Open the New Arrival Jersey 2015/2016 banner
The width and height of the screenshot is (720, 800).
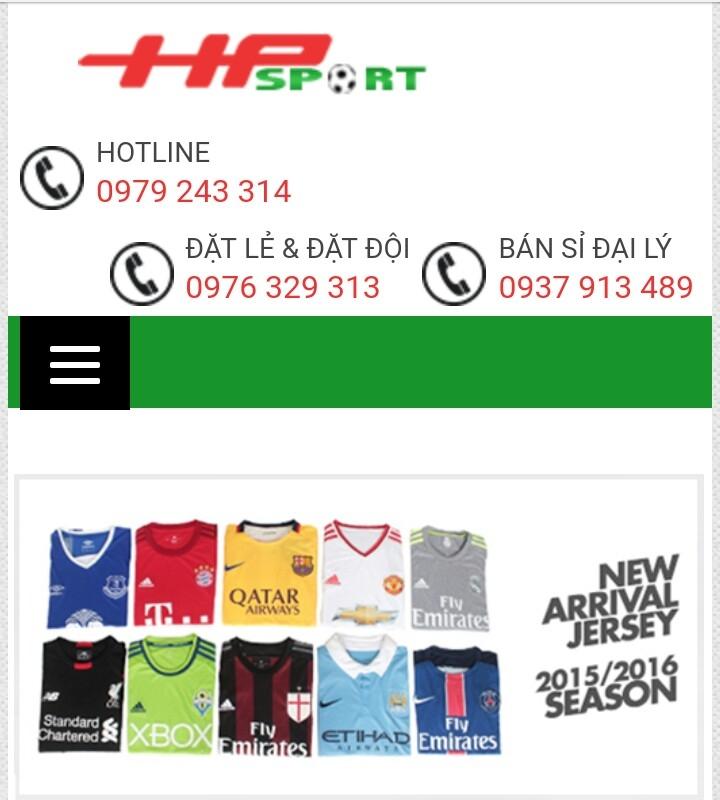click(x=360, y=636)
